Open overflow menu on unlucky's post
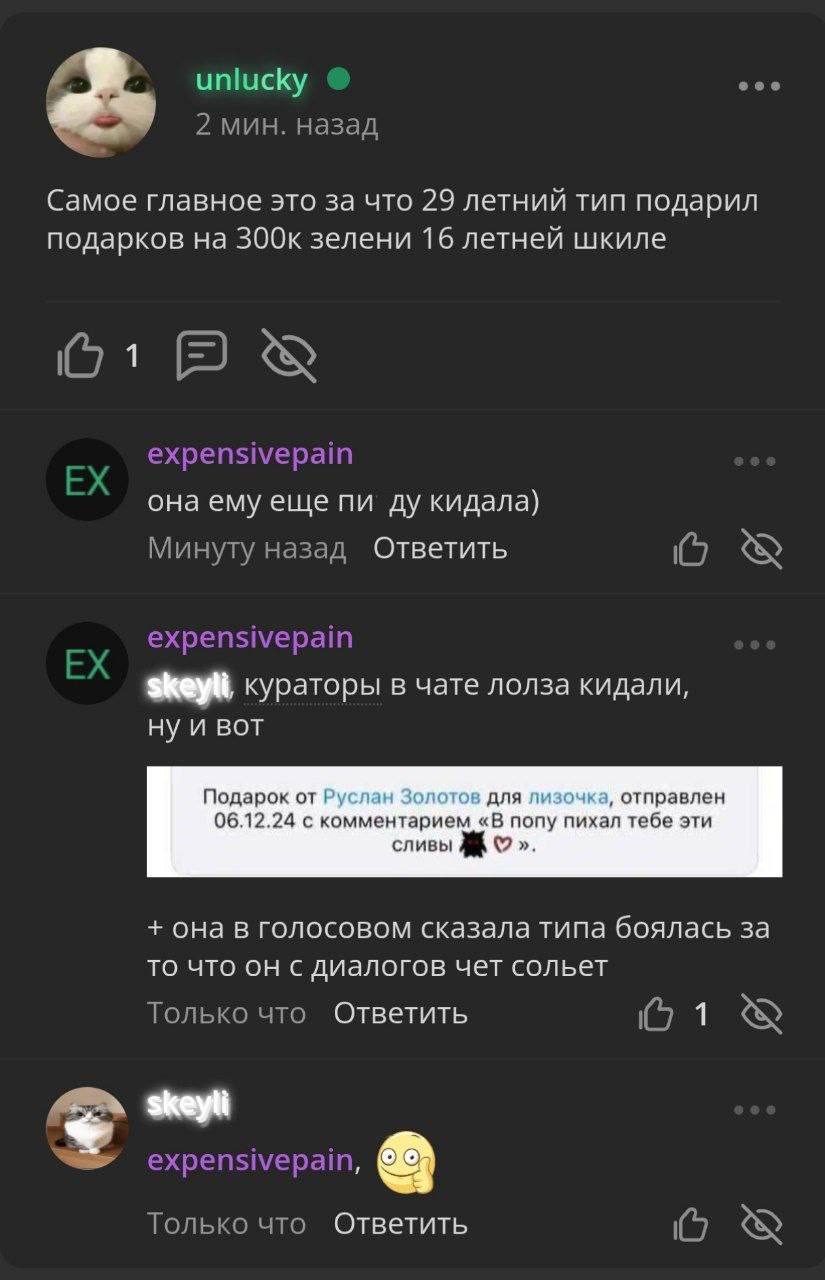Screen dimensions: 825x1280 pos(759,87)
